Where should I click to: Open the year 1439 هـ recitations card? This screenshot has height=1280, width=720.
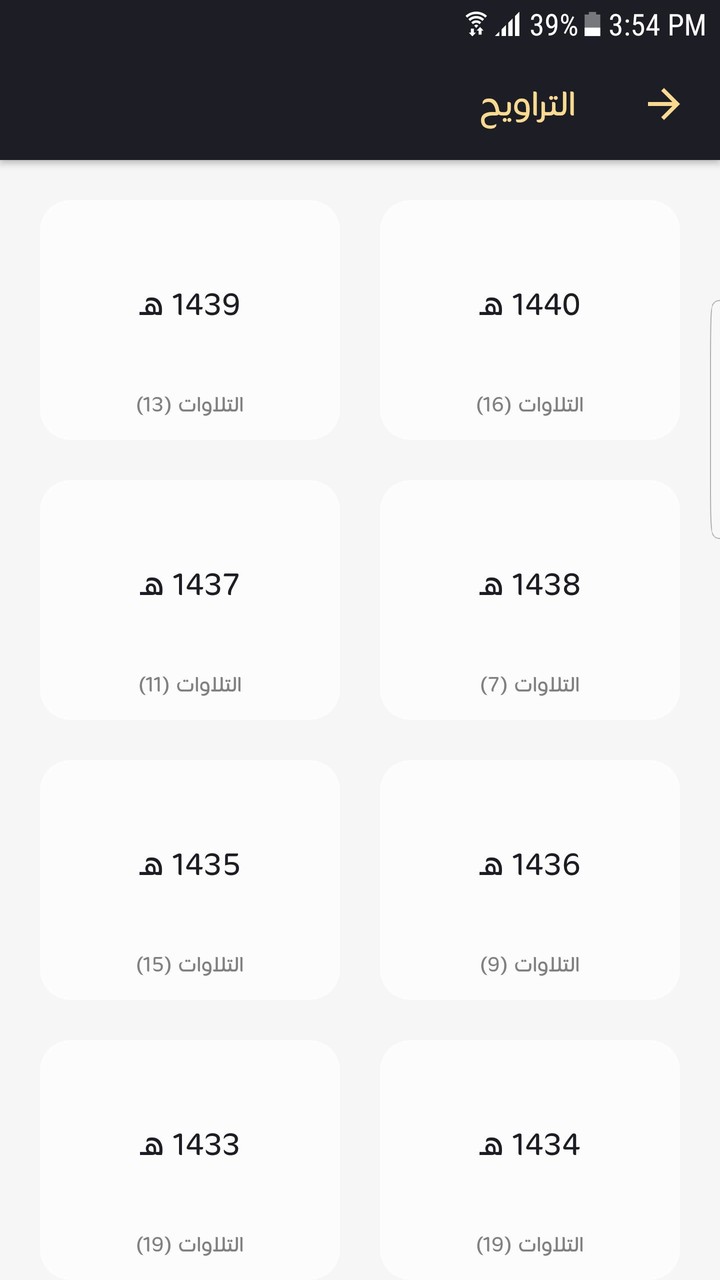click(190, 320)
